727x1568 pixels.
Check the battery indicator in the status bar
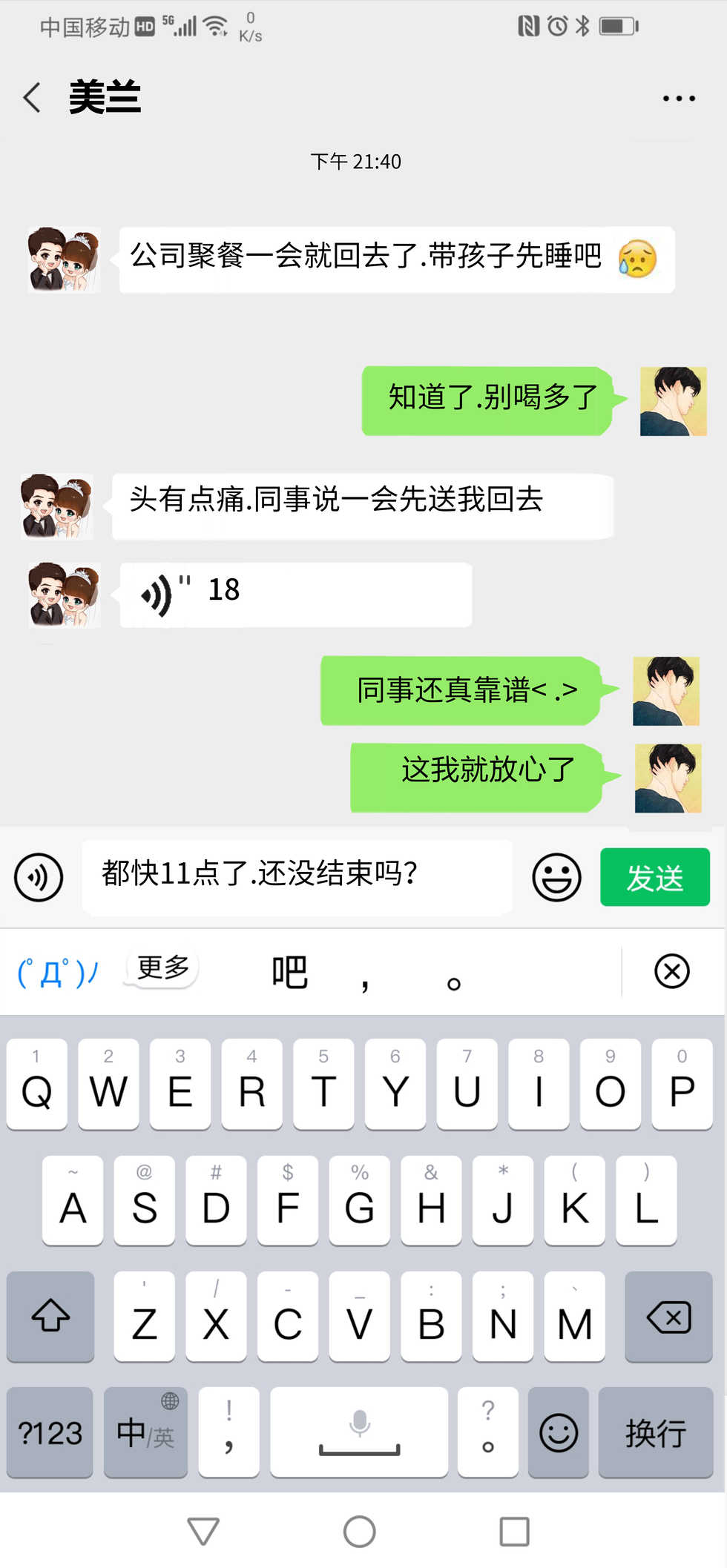point(618,24)
